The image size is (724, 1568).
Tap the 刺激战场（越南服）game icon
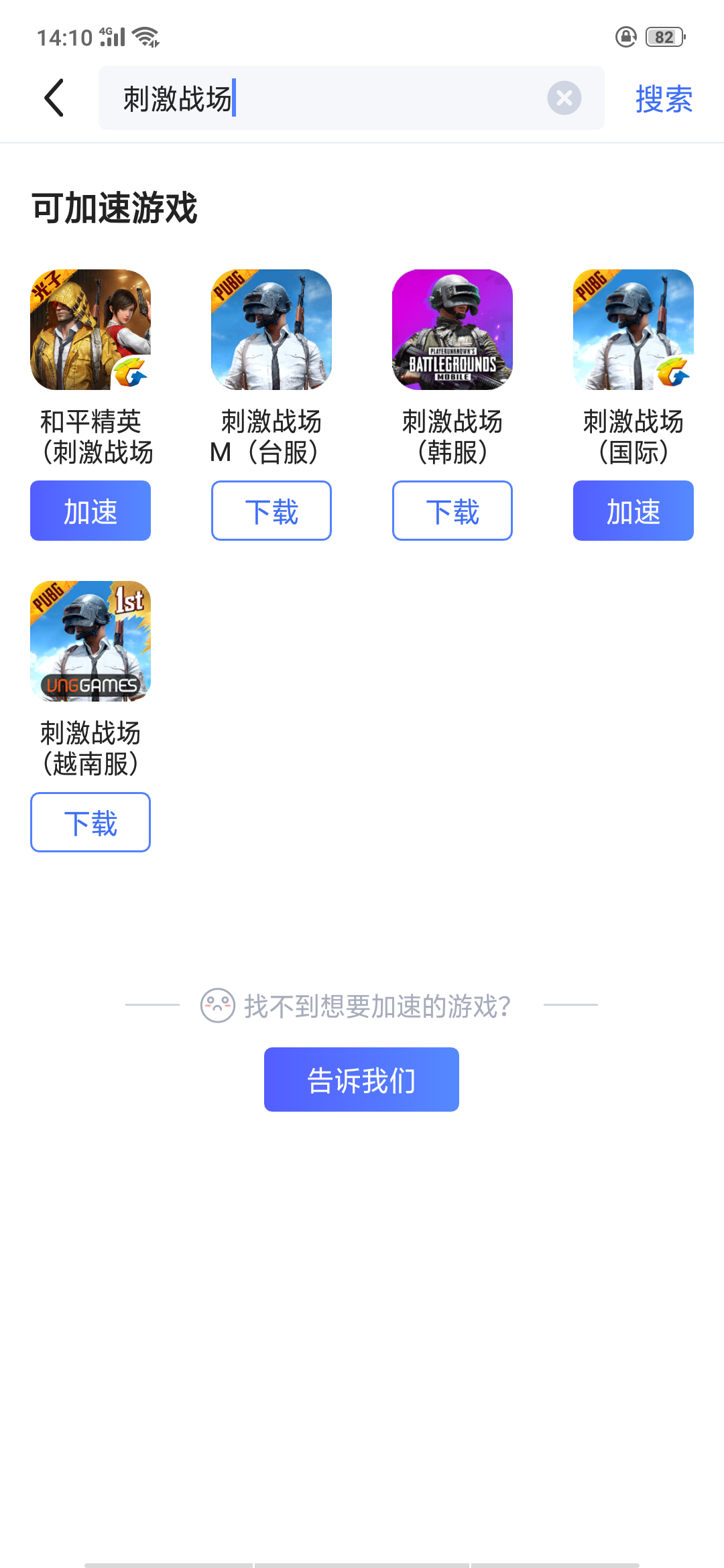coord(90,641)
